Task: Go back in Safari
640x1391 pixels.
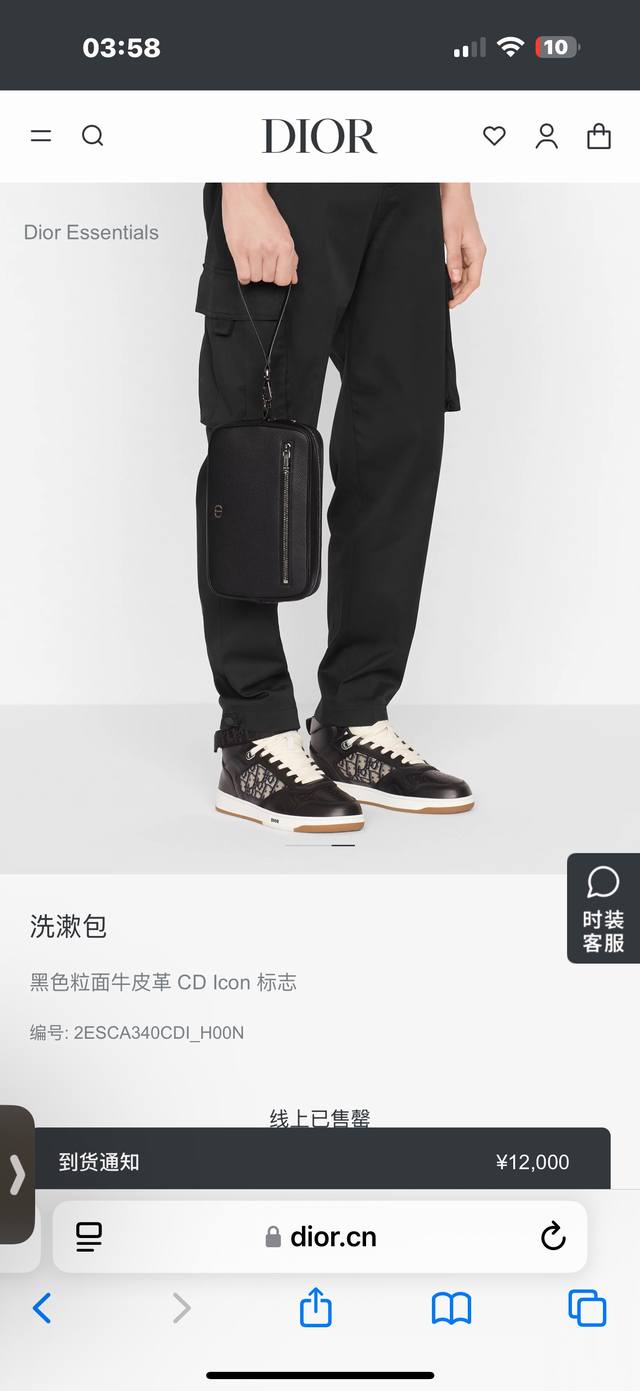Action: point(42,1307)
